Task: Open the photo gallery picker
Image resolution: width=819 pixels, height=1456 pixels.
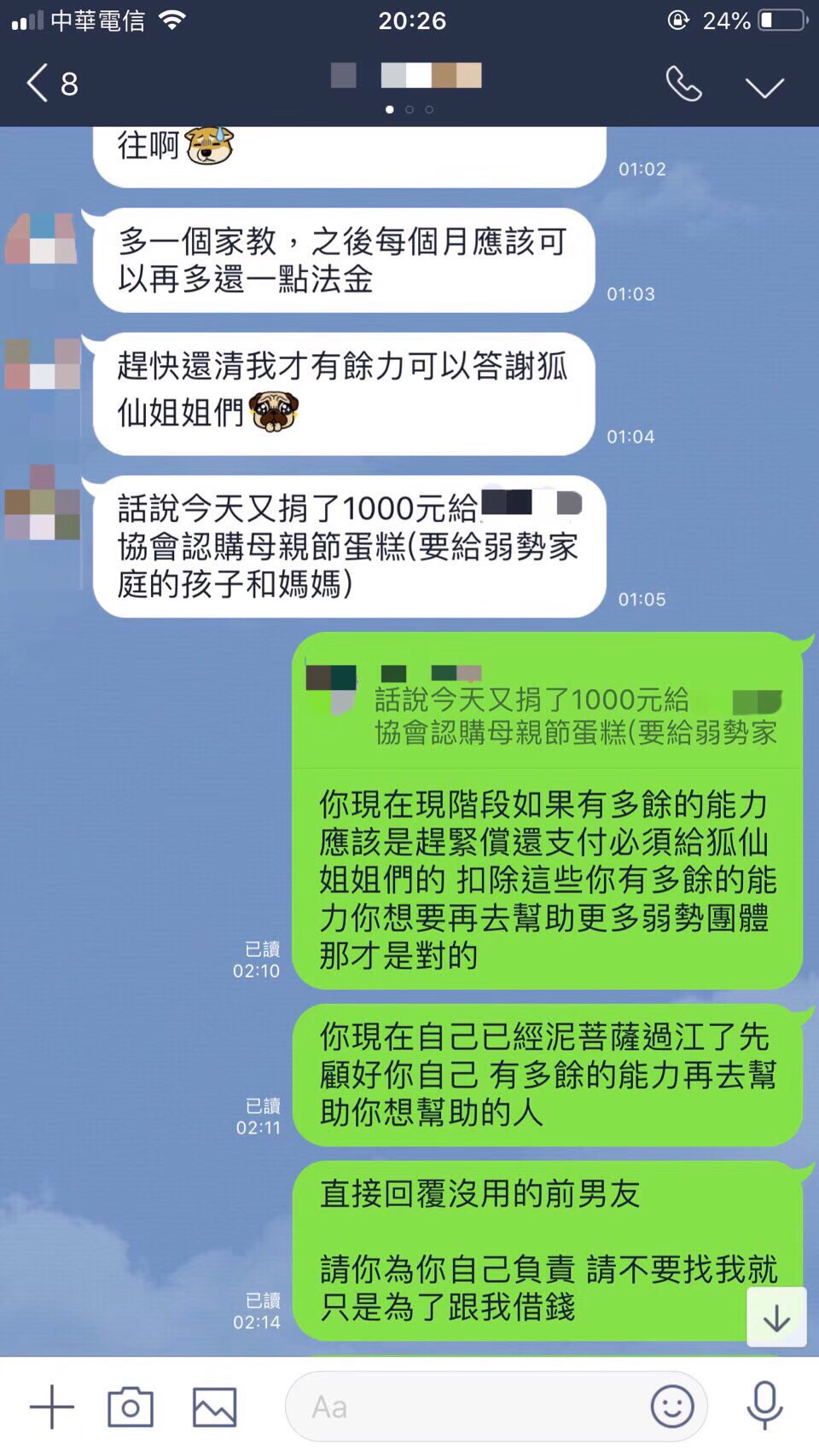Action: tap(214, 1407)
